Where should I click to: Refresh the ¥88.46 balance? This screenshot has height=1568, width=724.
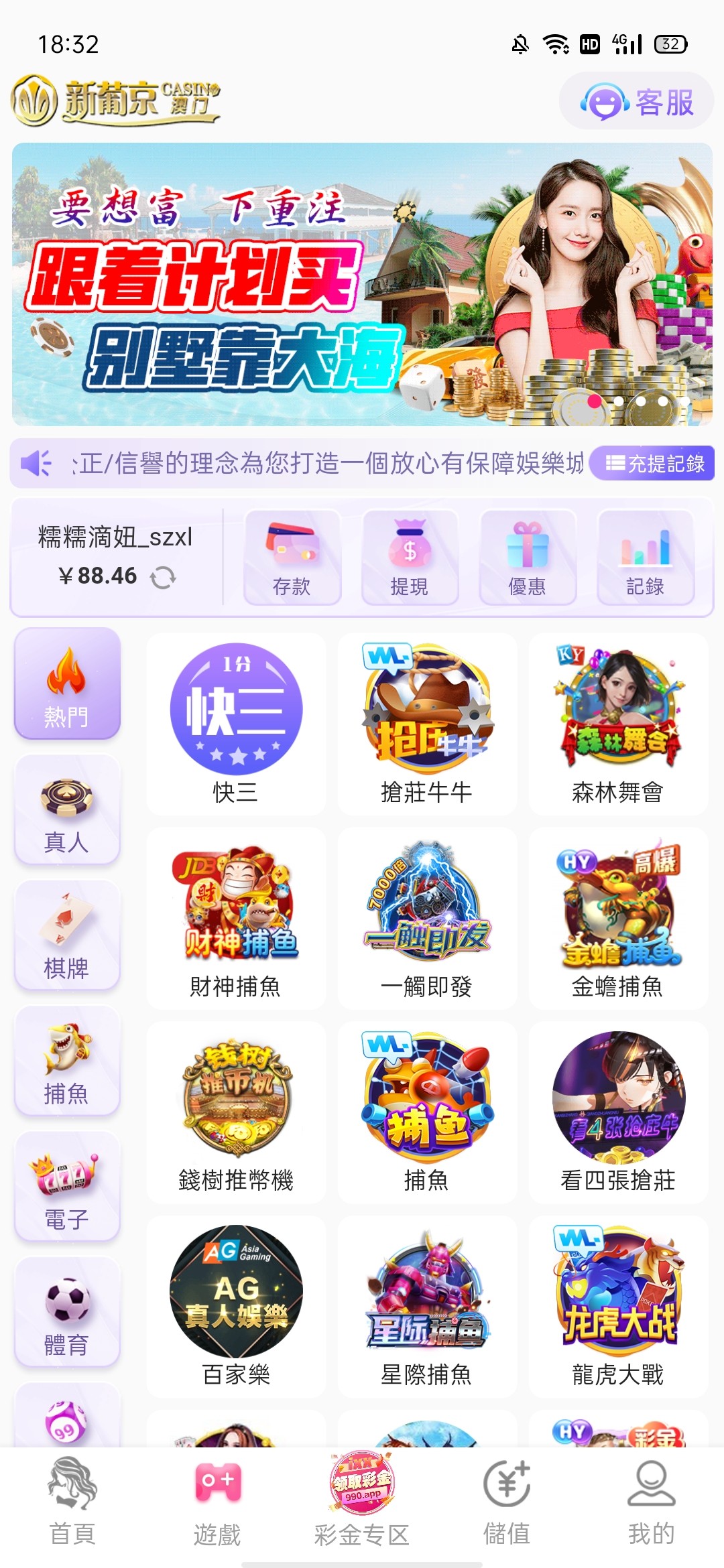pos(163,577)
